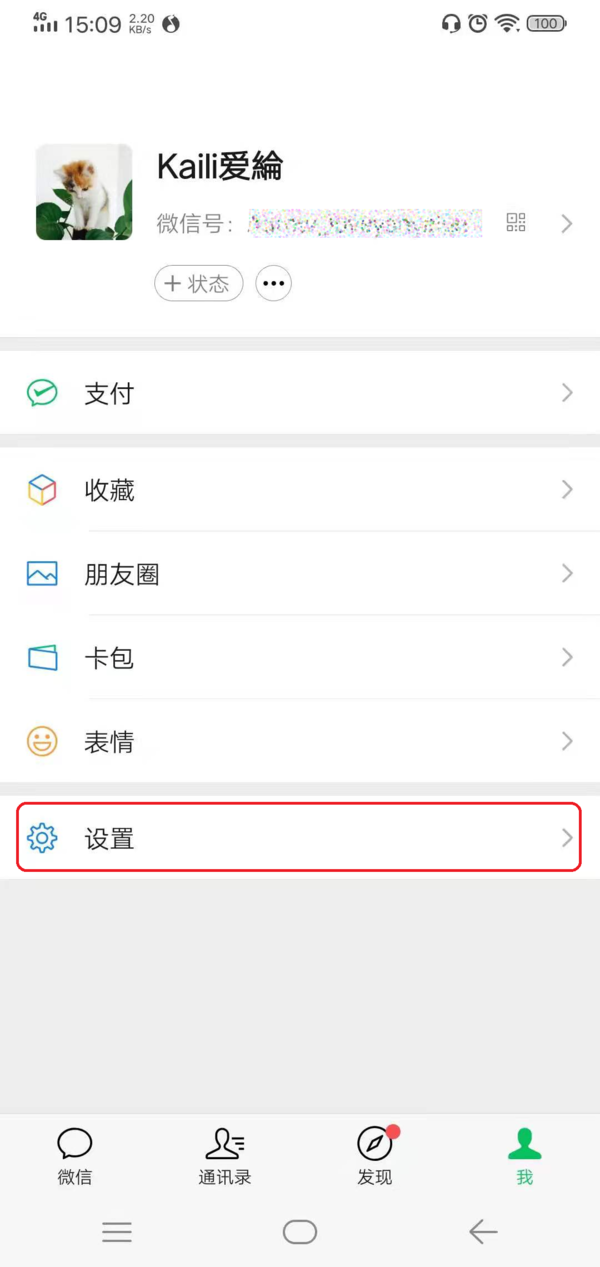This screenshot has height=1267, width=600.
Task: Open profile details chevron arrow
Action: point(567,224)
